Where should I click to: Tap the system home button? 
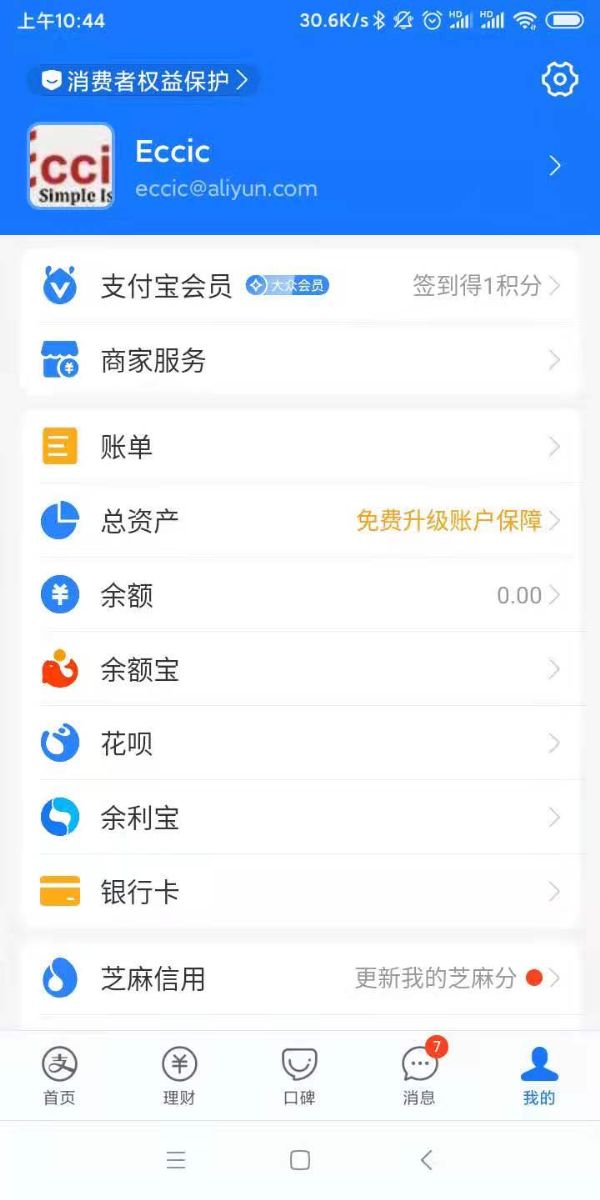tap(300, 1160)
